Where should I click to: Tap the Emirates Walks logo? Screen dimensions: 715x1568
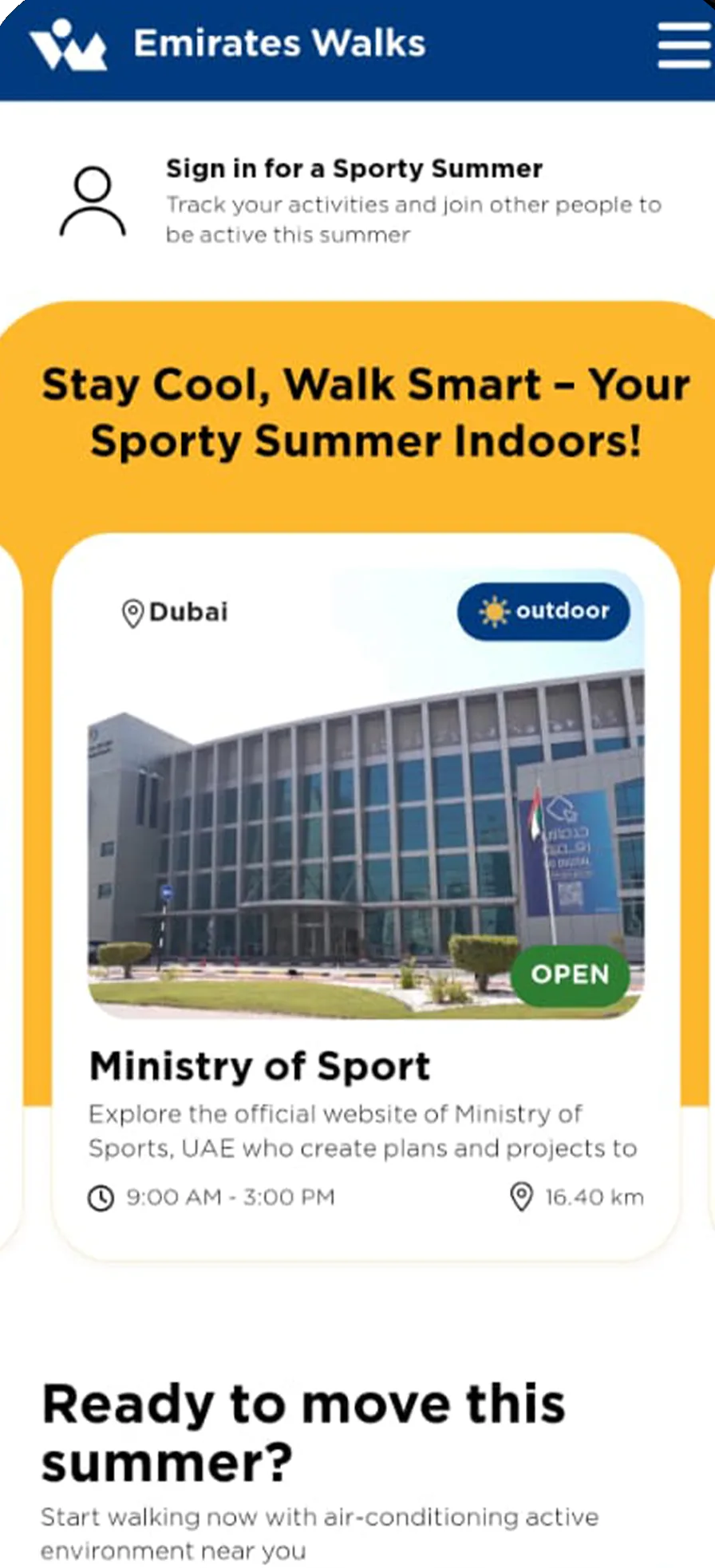[69, 45]
